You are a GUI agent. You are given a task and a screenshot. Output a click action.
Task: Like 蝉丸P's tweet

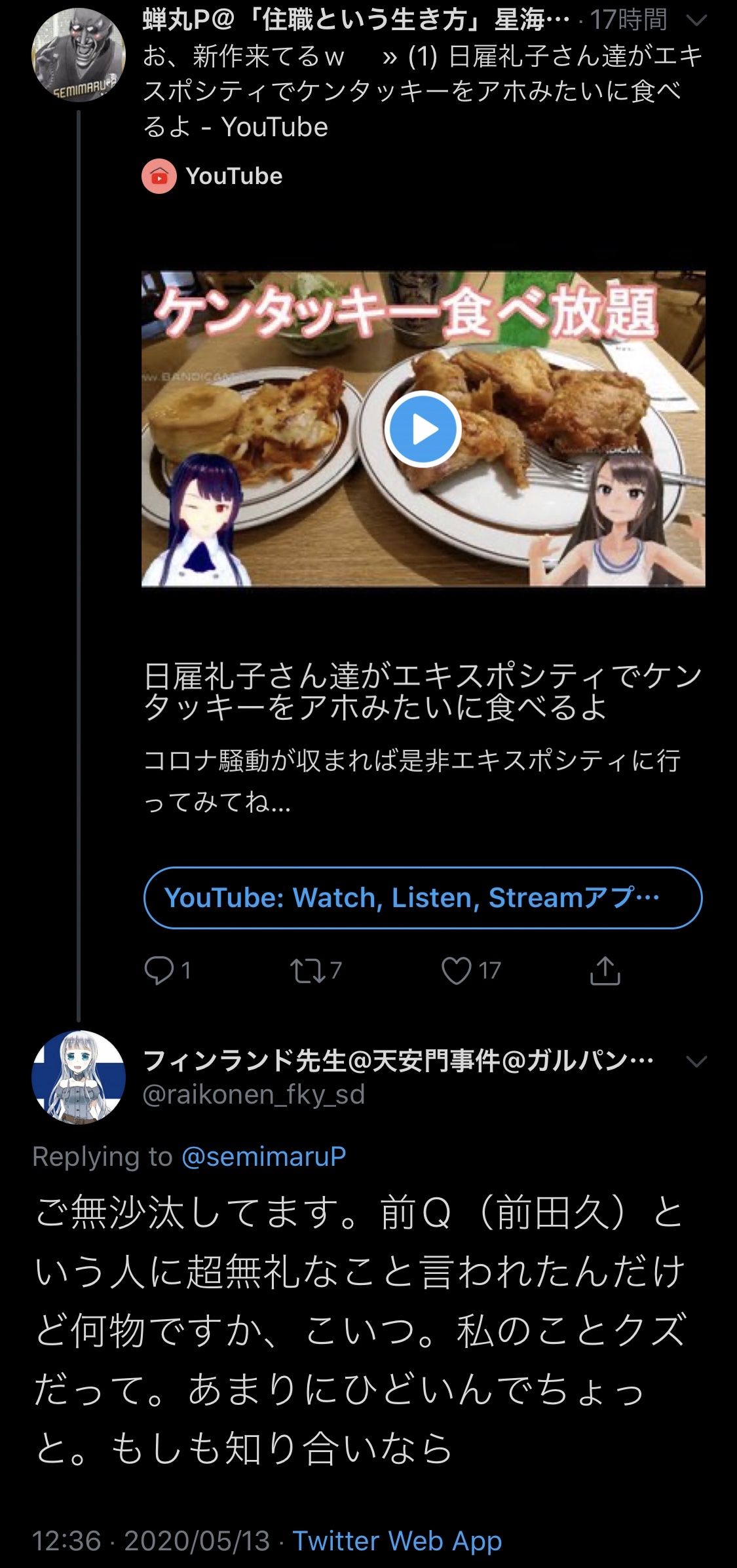click(x=457, y=970)
